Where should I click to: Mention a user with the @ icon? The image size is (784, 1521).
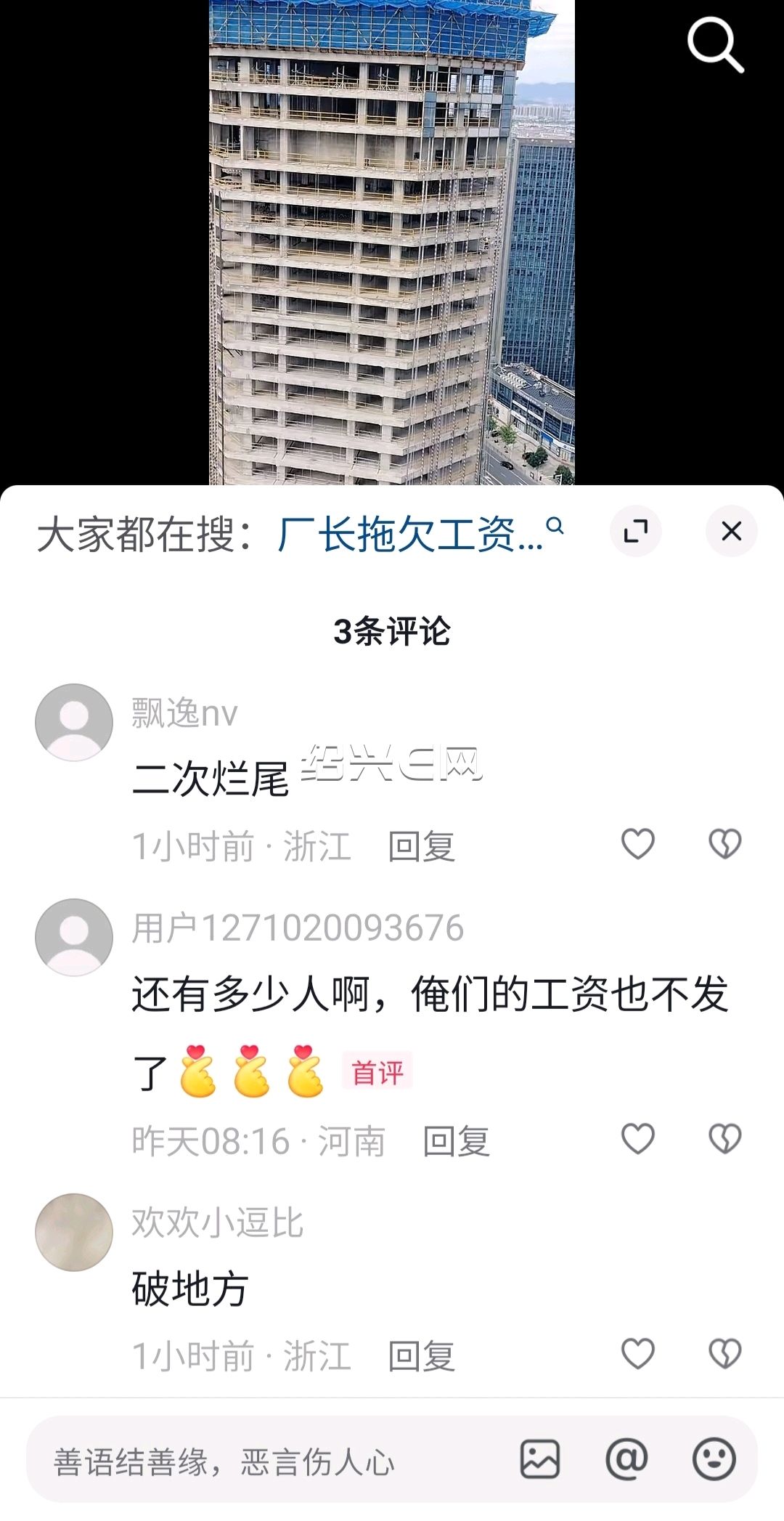point(626,1459)
